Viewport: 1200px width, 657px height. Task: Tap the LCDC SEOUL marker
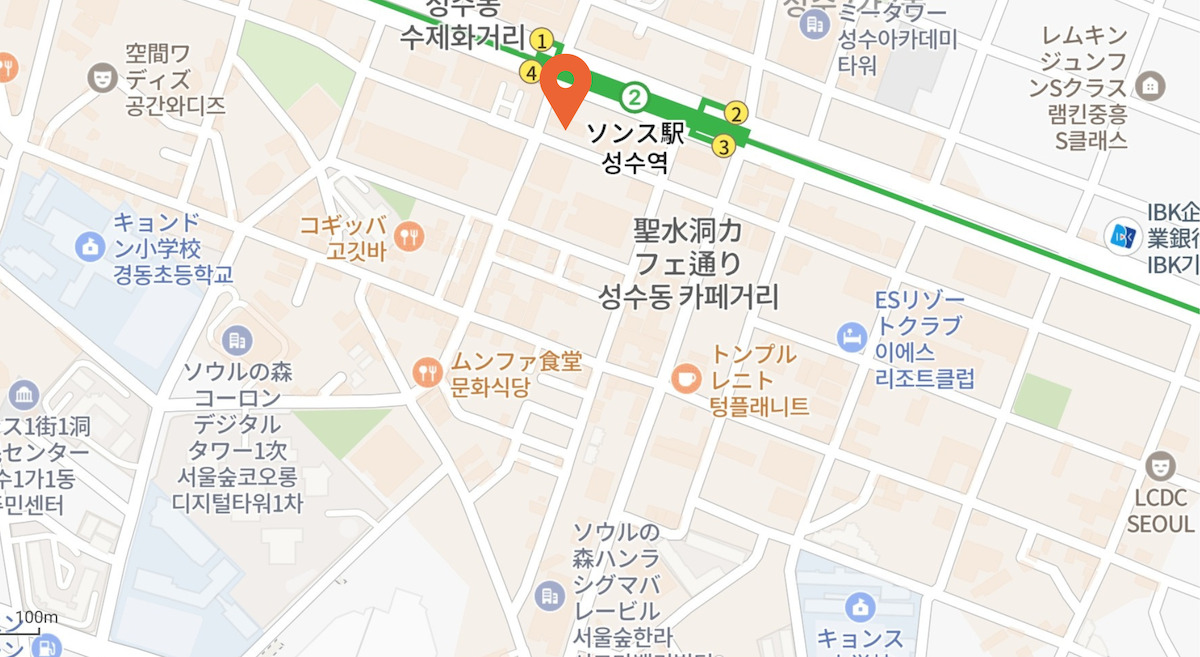tap(1160, 465)
